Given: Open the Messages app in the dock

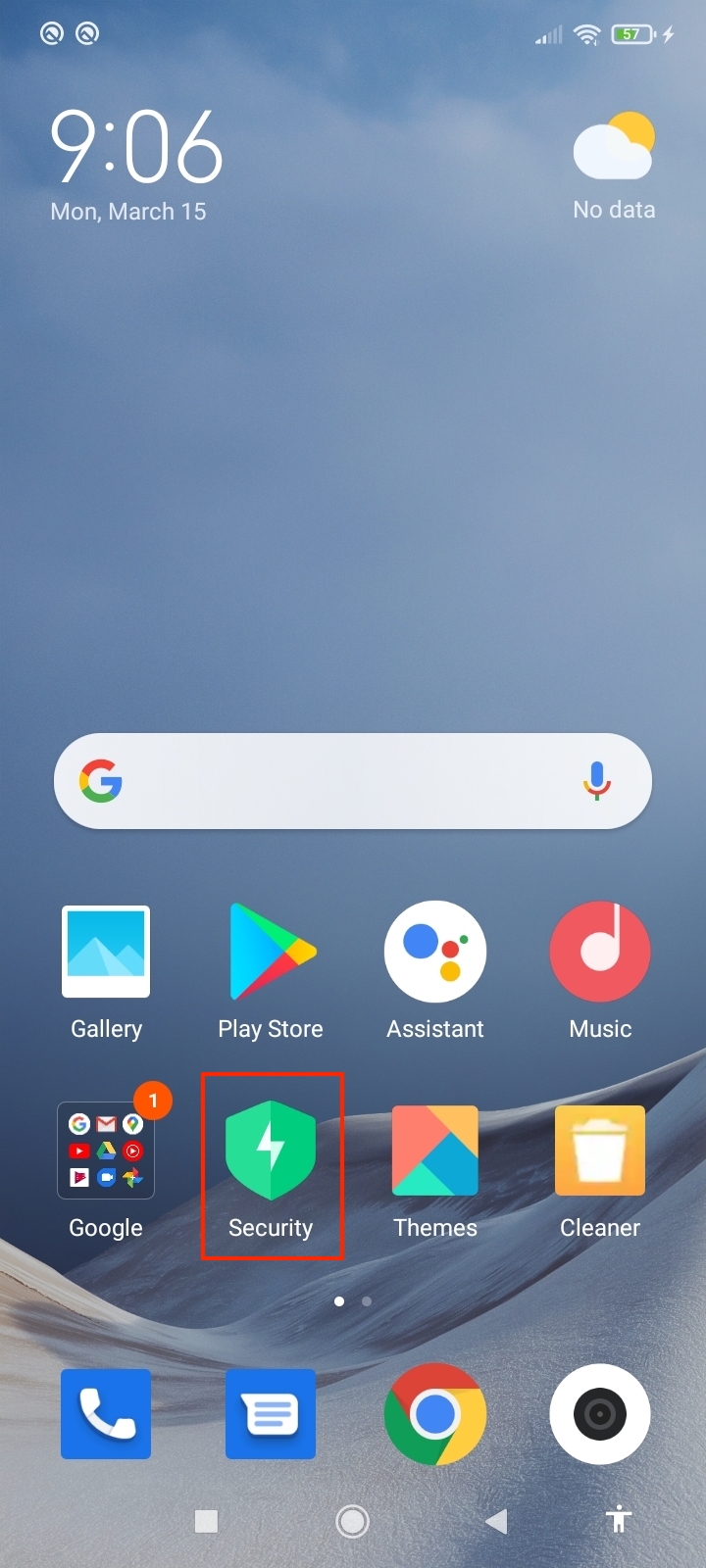Looking at the screenshot, I should (271, 1414).
